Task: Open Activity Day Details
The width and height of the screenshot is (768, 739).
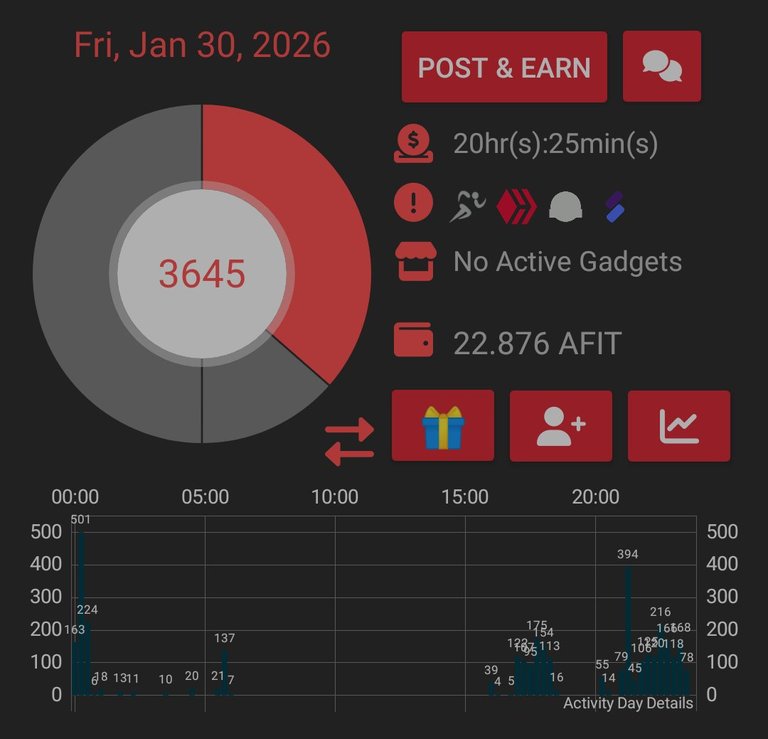Action: coord(627,703)
